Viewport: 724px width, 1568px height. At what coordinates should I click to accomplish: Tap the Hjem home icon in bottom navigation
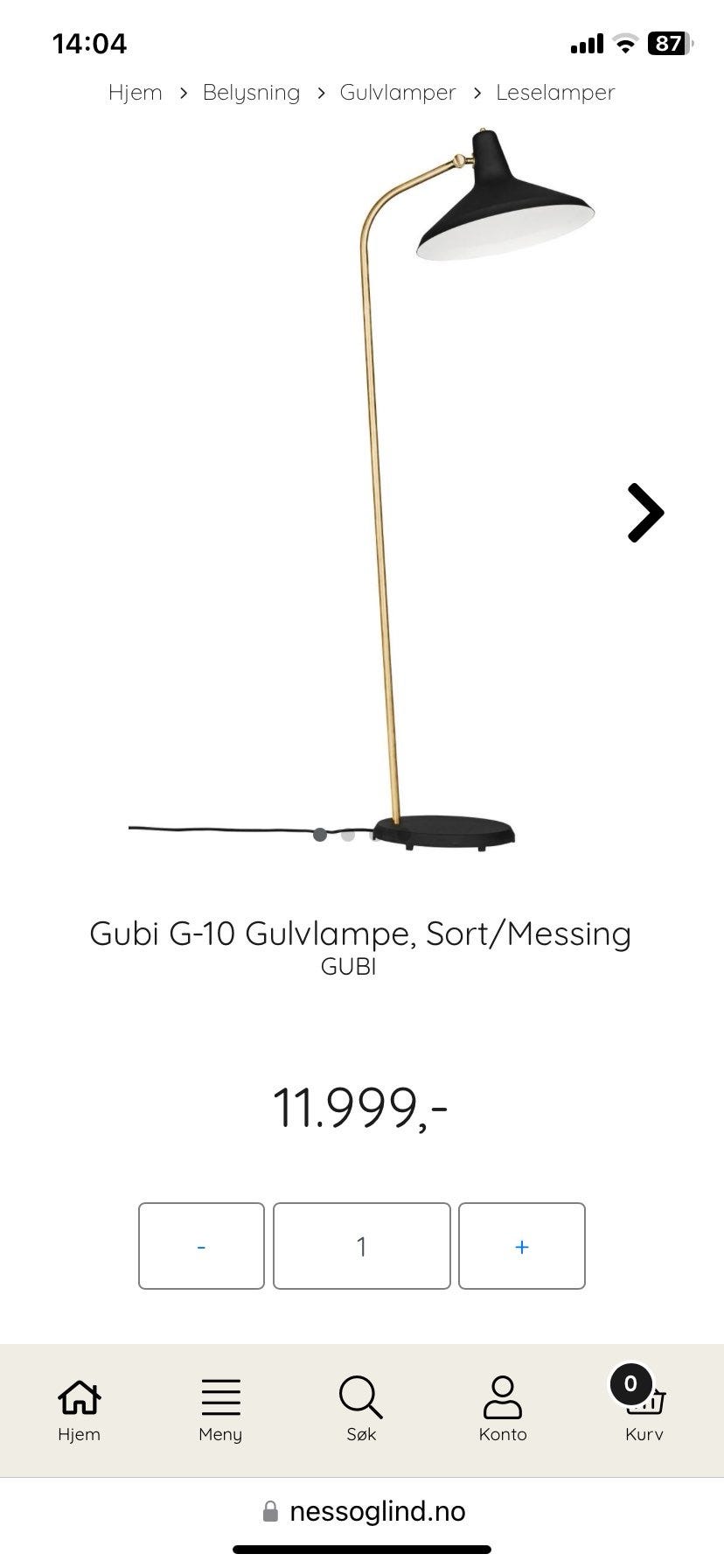point(79,1401)
